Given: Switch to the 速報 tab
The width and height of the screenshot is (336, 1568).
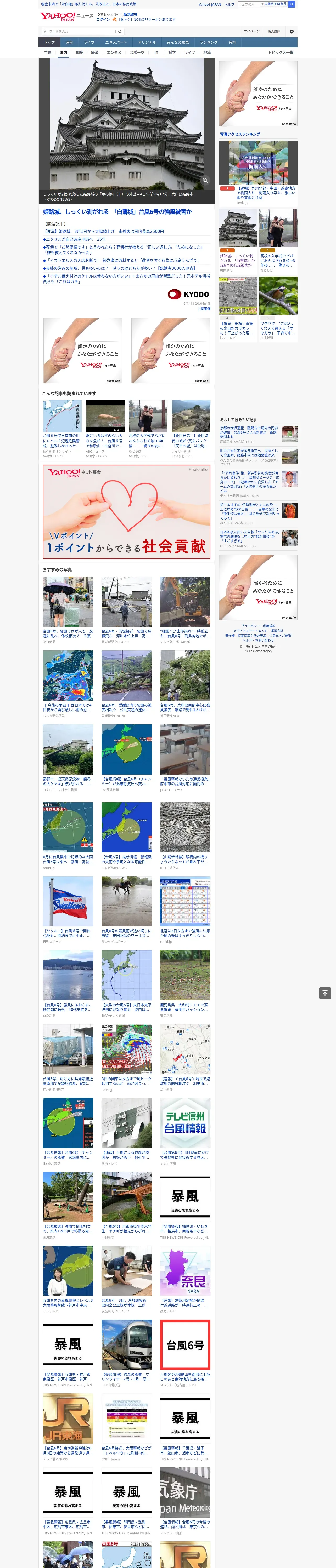Looking at the screenshot, I should (69, 43).
